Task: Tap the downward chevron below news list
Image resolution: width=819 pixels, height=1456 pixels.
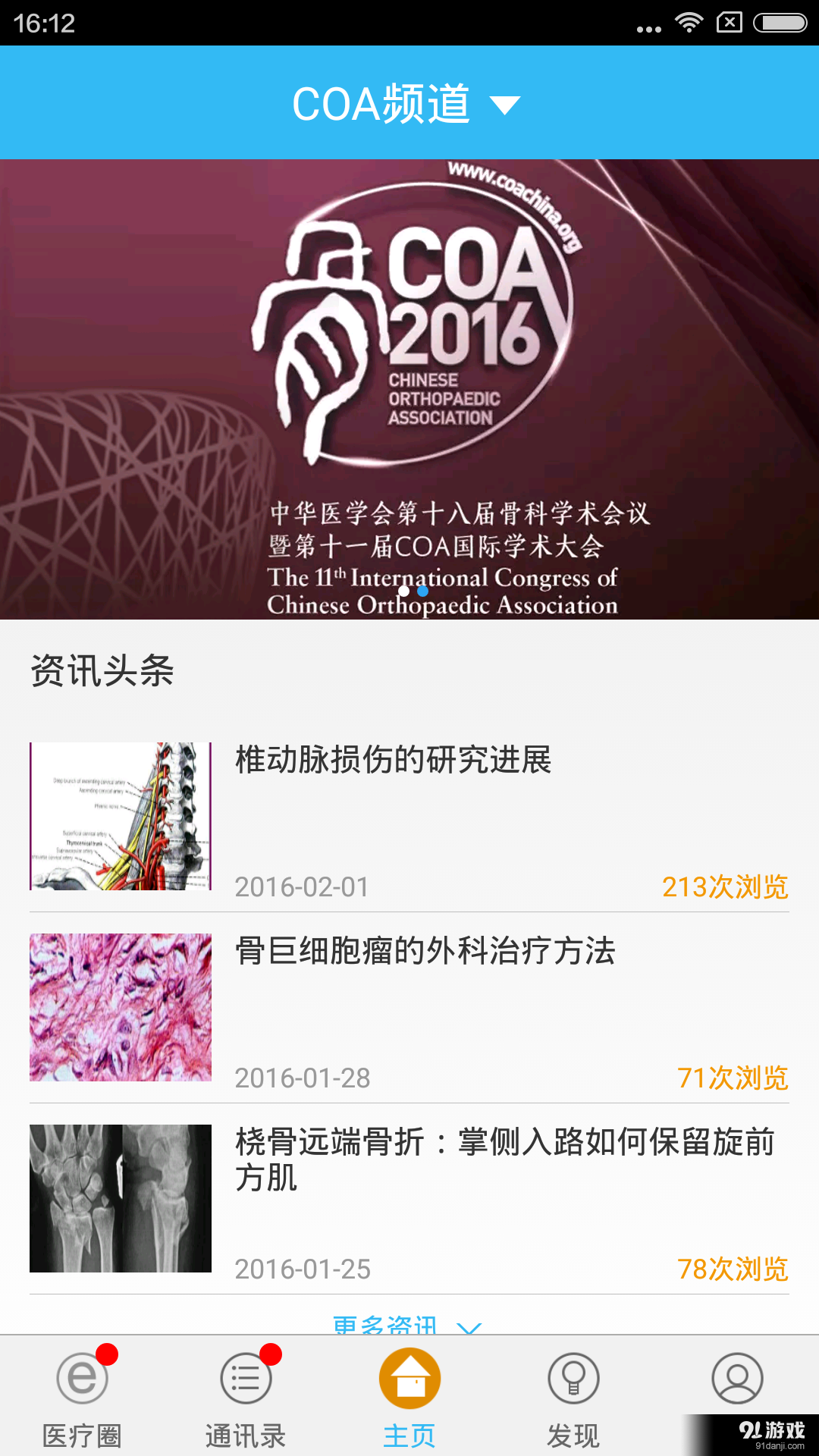Action: 469,1326
